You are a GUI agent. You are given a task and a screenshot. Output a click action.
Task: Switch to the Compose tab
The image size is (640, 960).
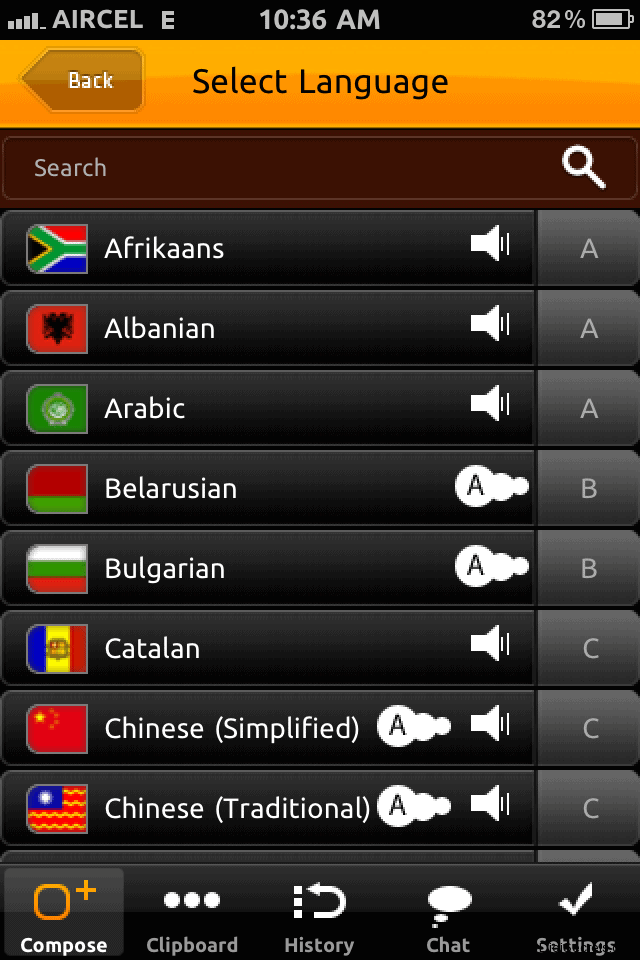click(x=64, y=913)
